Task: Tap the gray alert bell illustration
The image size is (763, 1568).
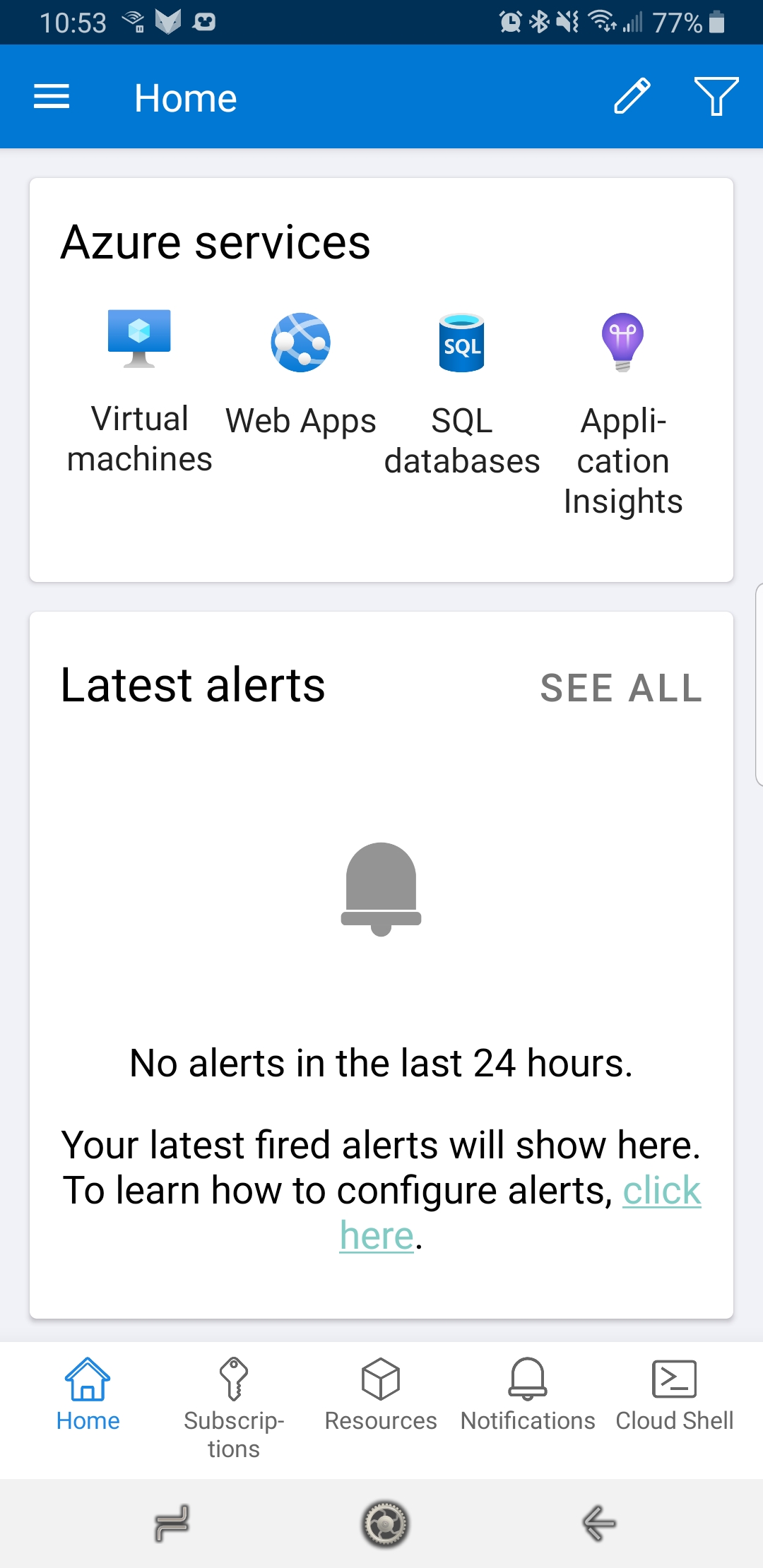Action: pyautogui.click(x=380, y=890)
